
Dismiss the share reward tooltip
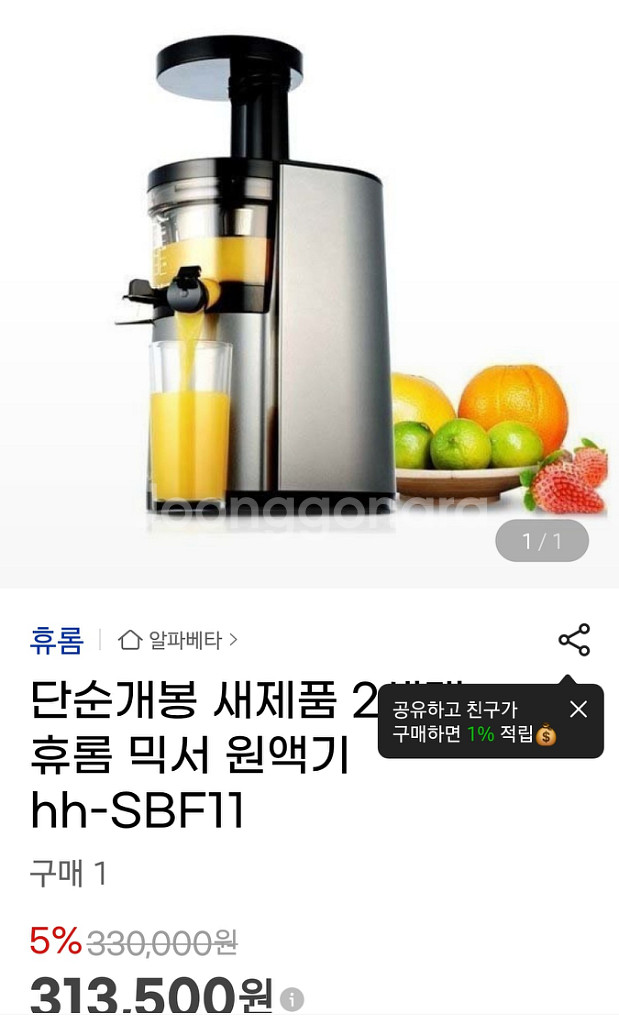578,709
